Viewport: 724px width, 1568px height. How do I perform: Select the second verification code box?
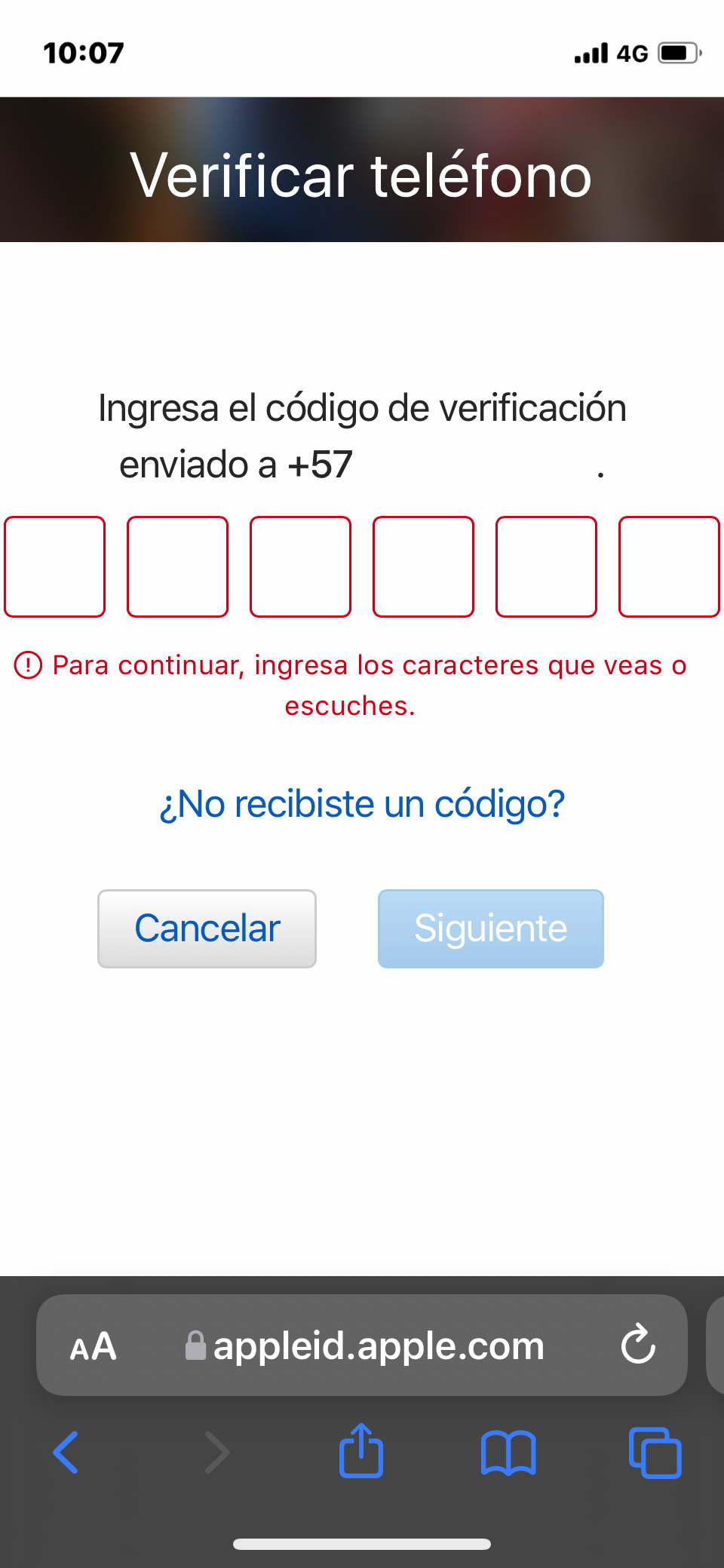(x=178, y=566)
